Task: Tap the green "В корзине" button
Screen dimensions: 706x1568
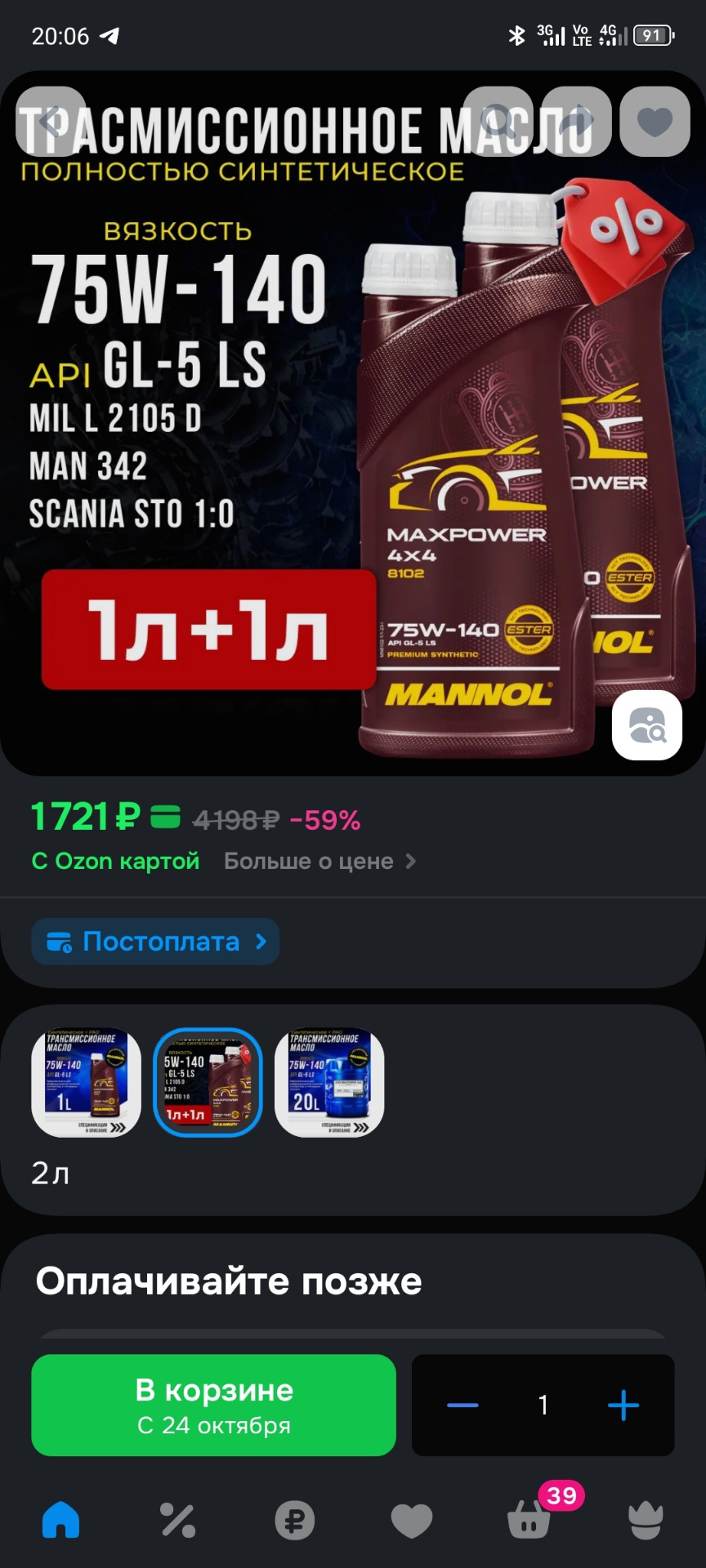Action: (x=213, y=1405)
